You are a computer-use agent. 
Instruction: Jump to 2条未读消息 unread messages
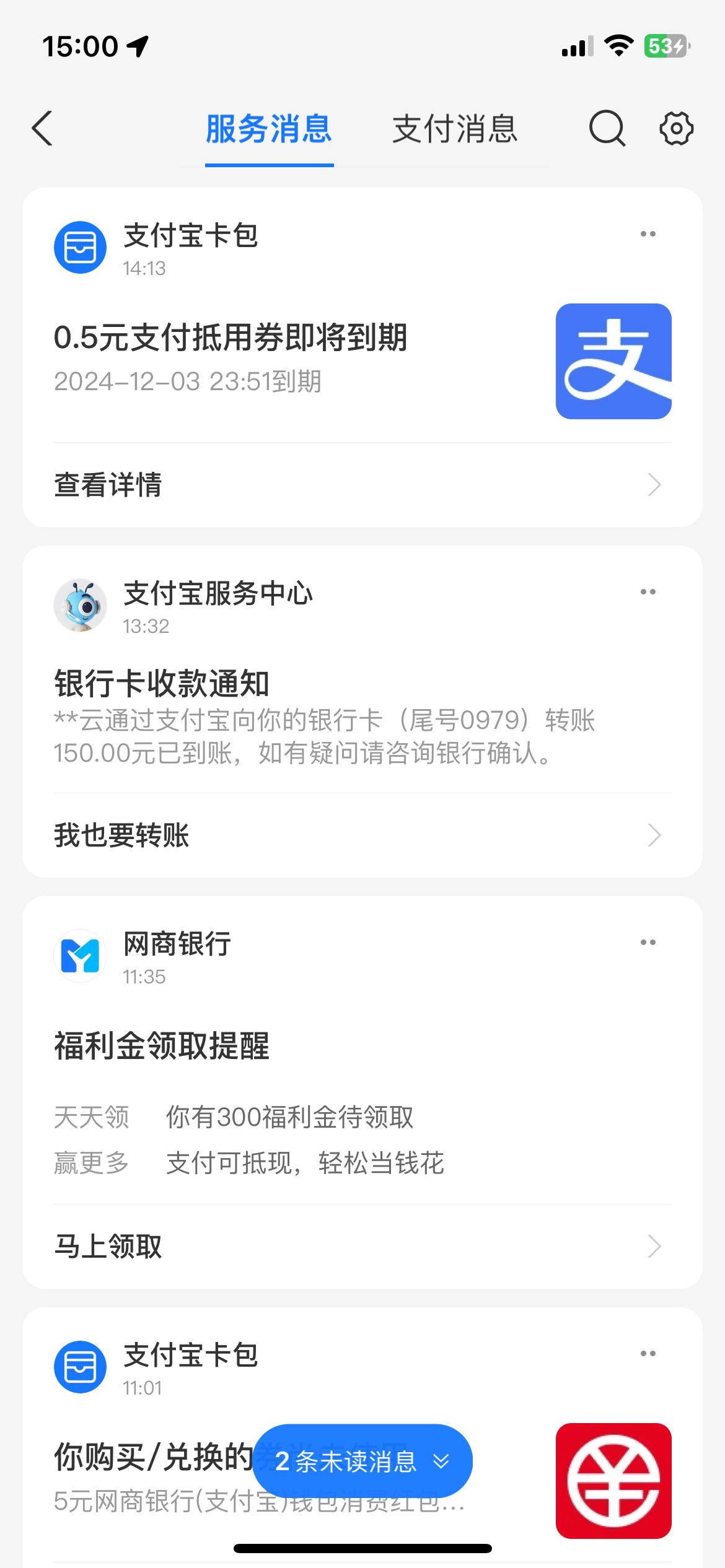[362, 1461]
